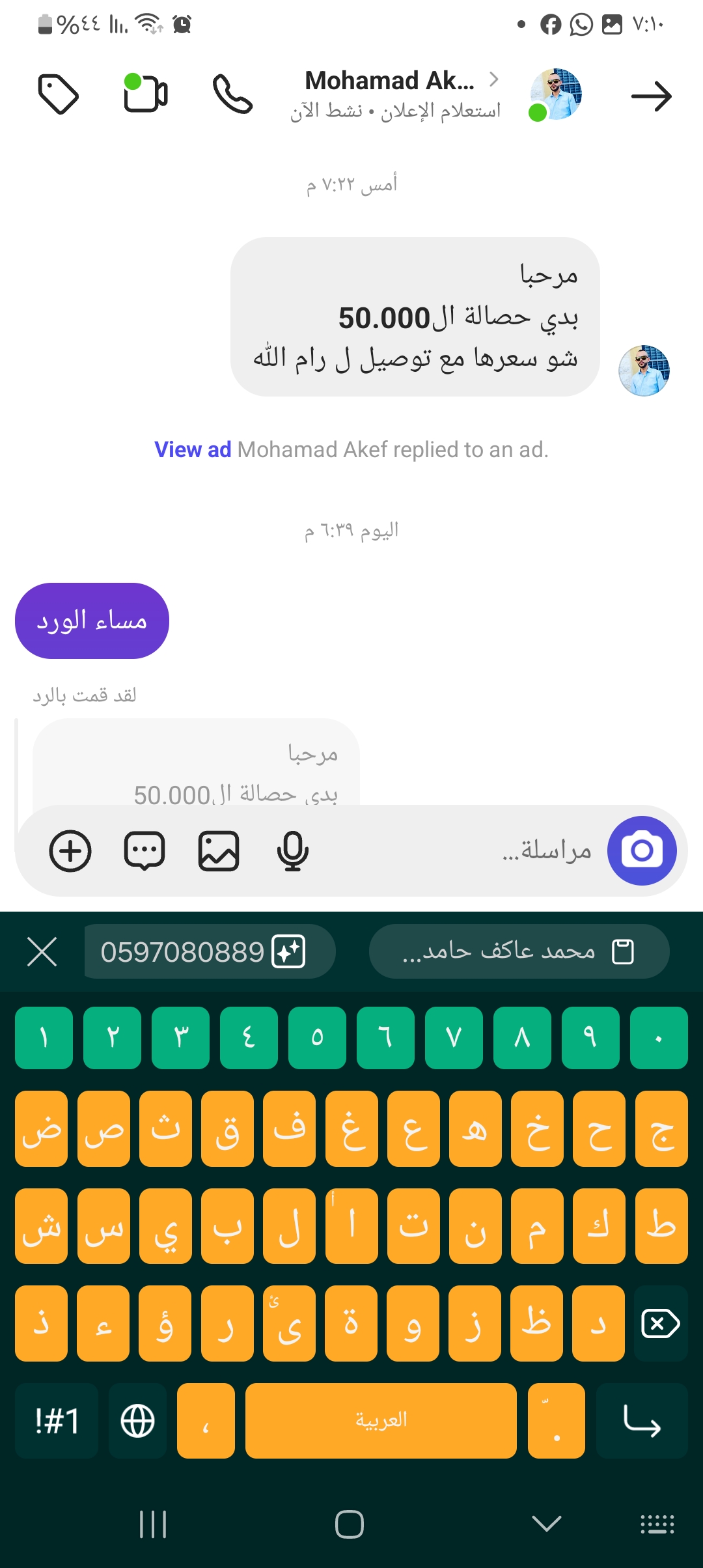Attach a photo from gallery
Viewport: 703px width, 1568px height.
[x=219, y=850]
